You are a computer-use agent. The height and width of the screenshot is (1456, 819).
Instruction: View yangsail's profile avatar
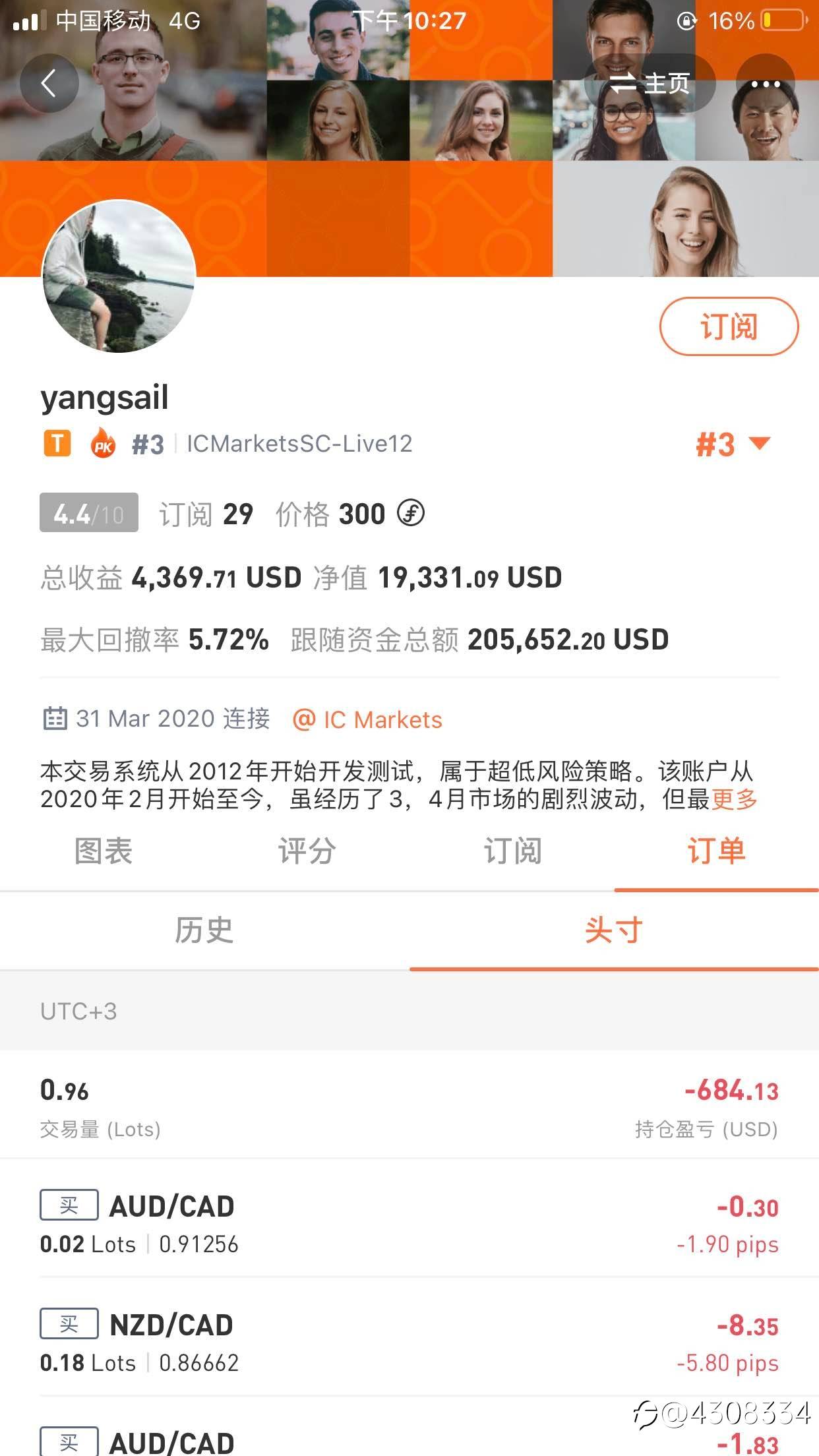click(119, 276)
